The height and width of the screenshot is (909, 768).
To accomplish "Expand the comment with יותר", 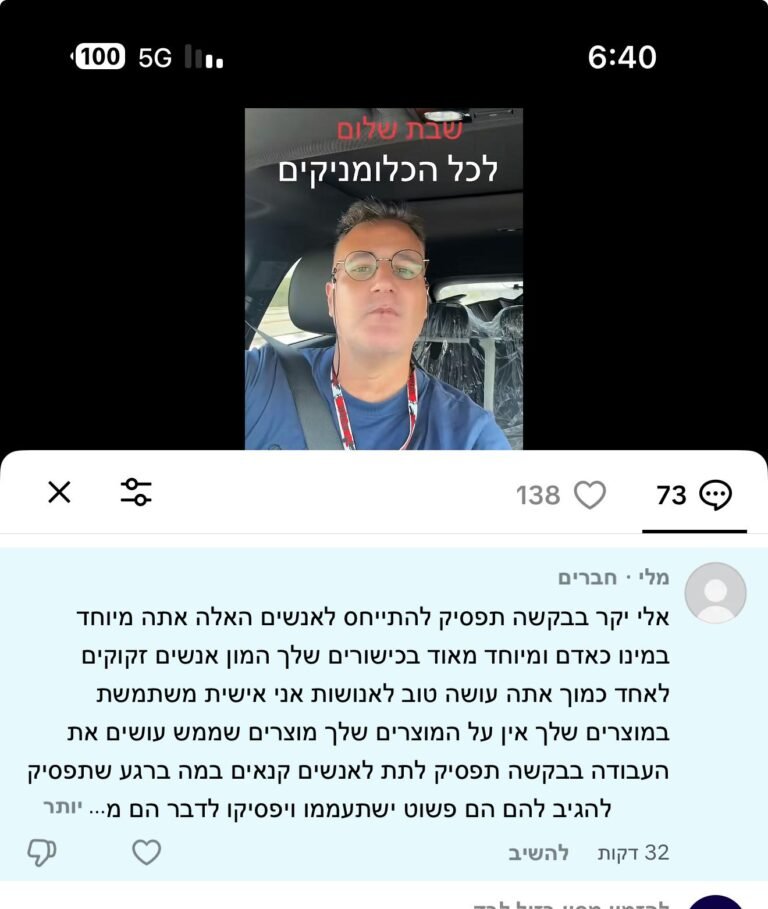I will click(x=61, y=806).
